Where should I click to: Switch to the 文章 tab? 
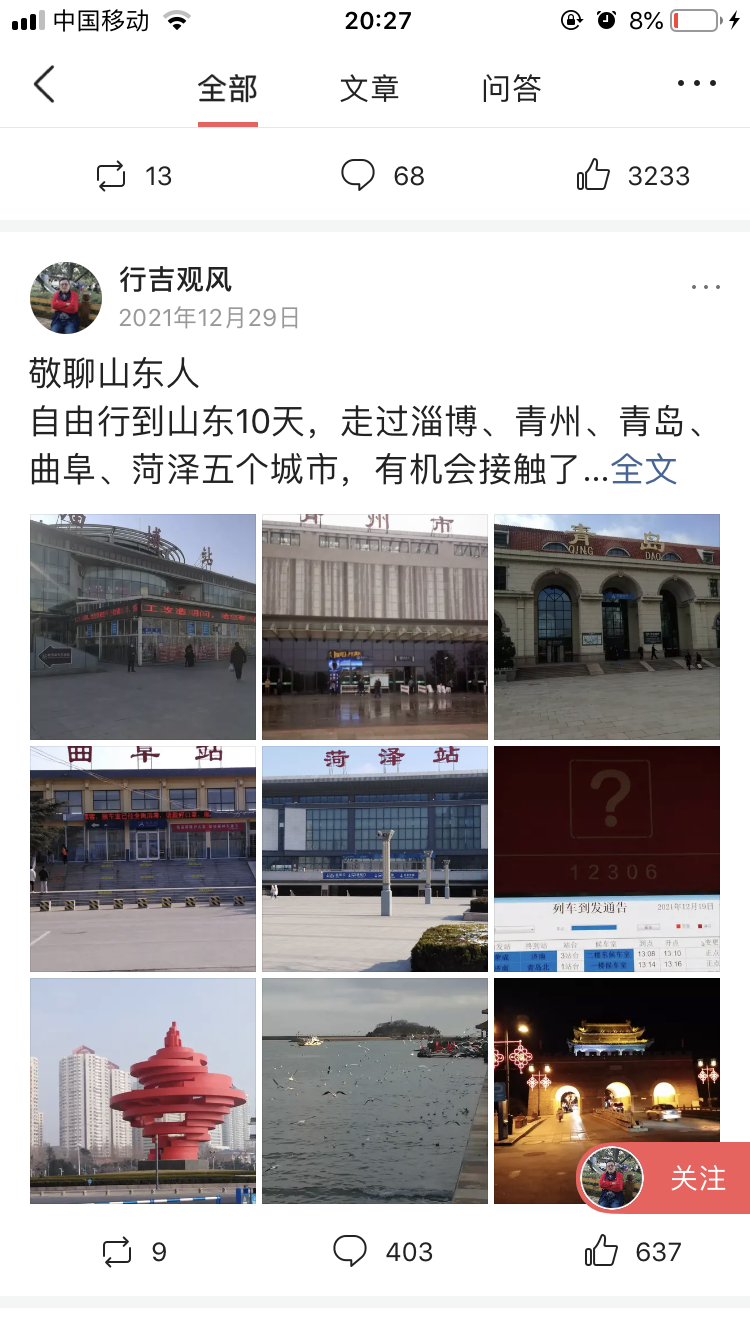369,89
